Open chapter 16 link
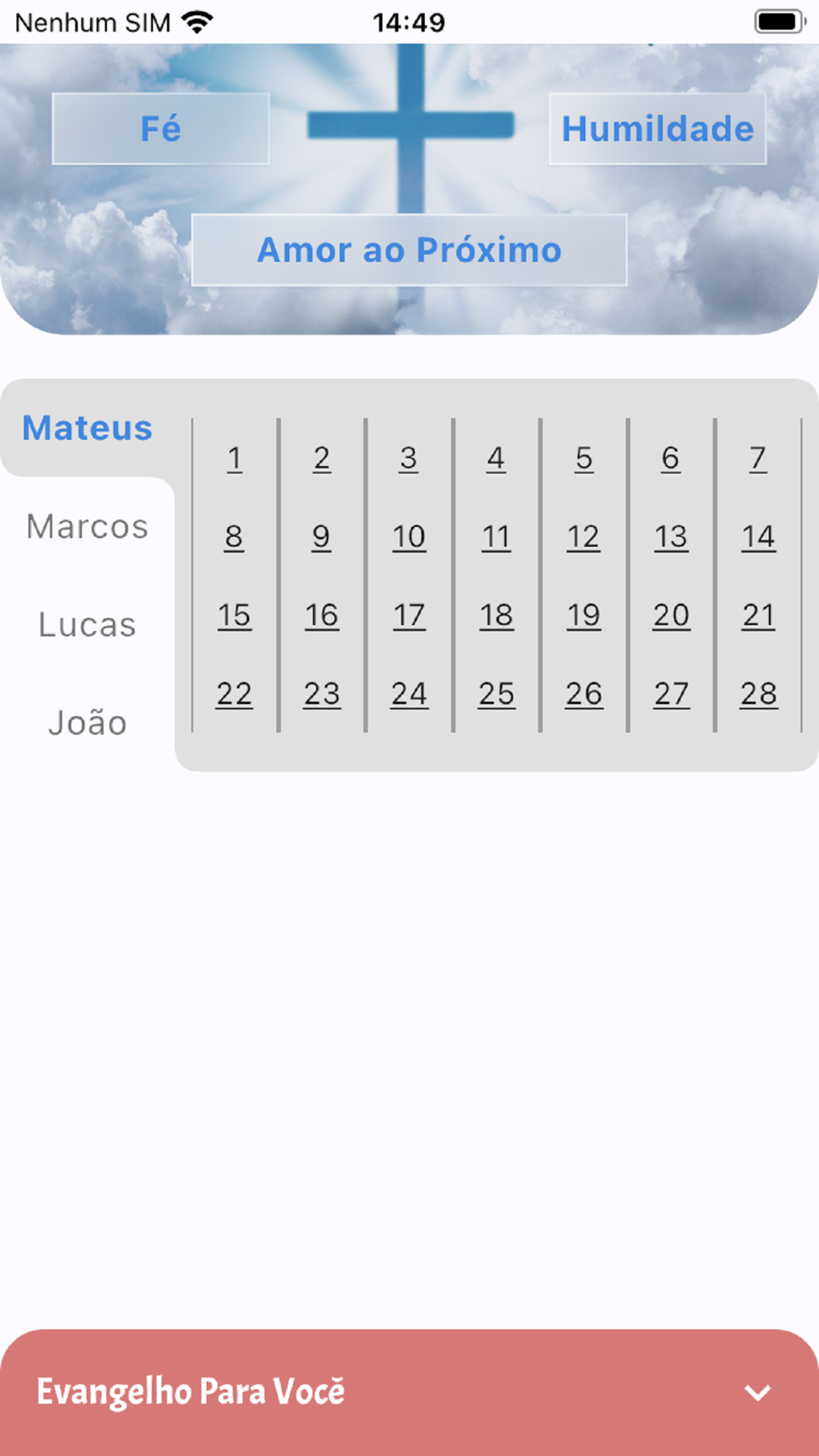Screen dimensions: 819x1456 [322, 616]
